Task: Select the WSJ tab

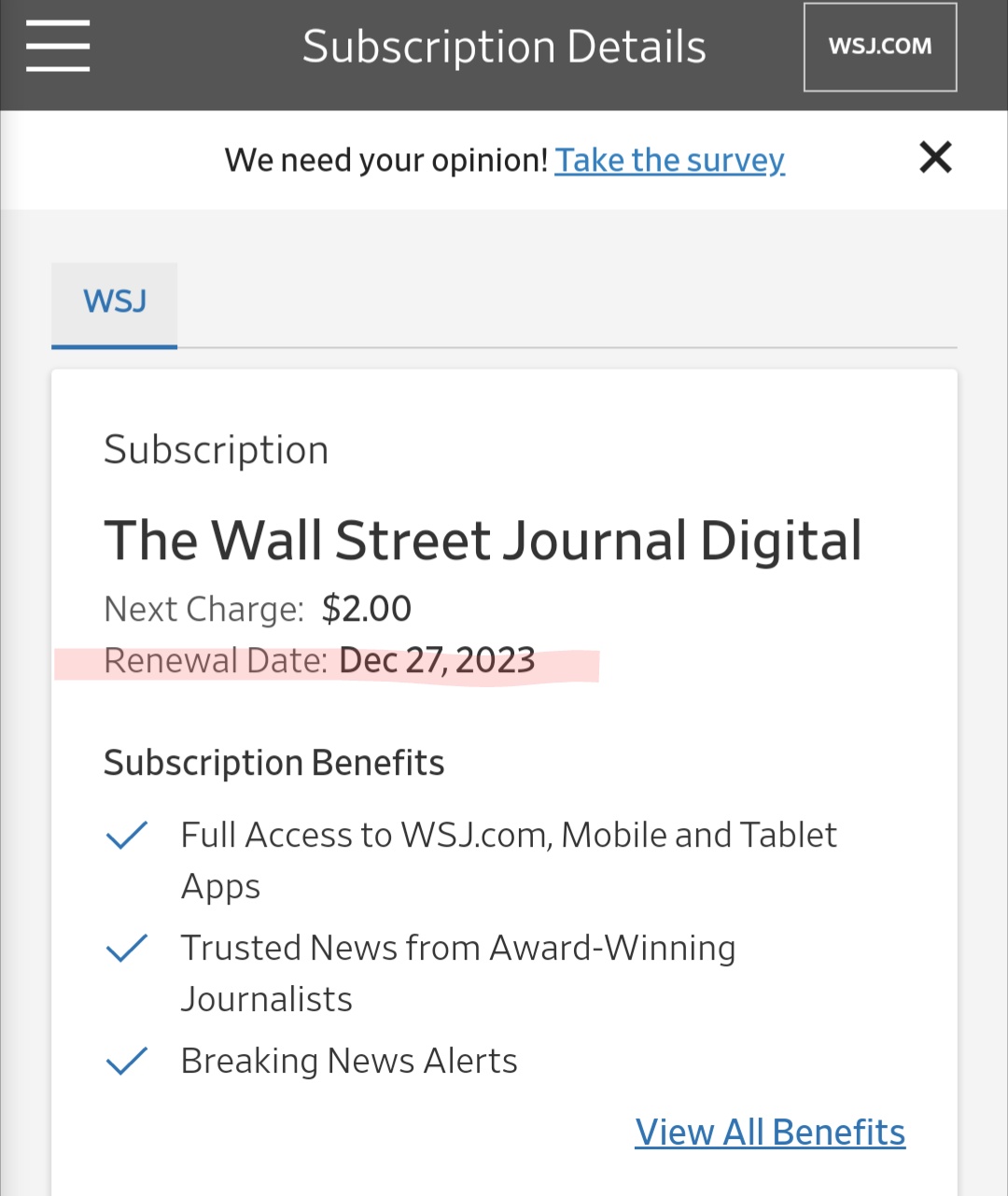Action: 115,303
